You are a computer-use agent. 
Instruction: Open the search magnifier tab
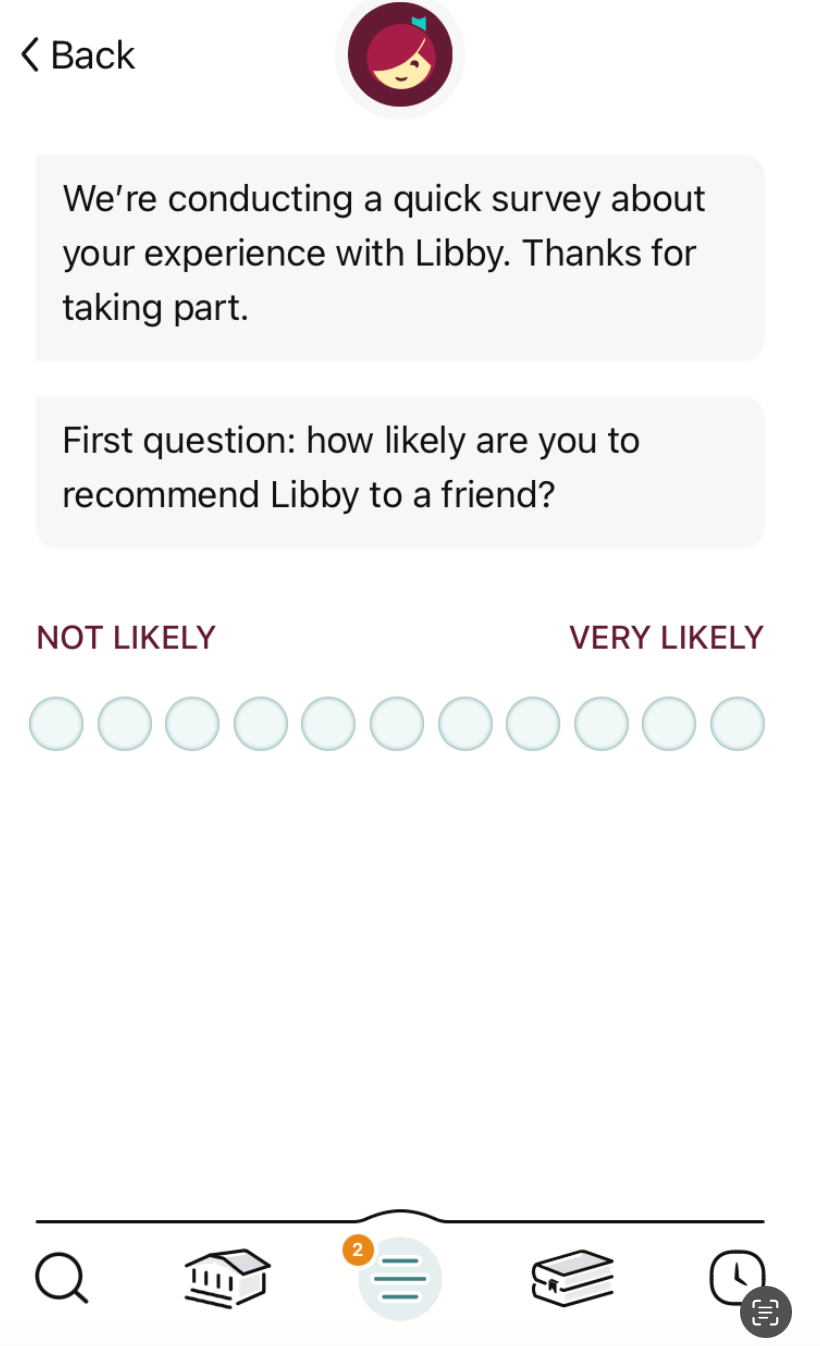point(62,1278)
